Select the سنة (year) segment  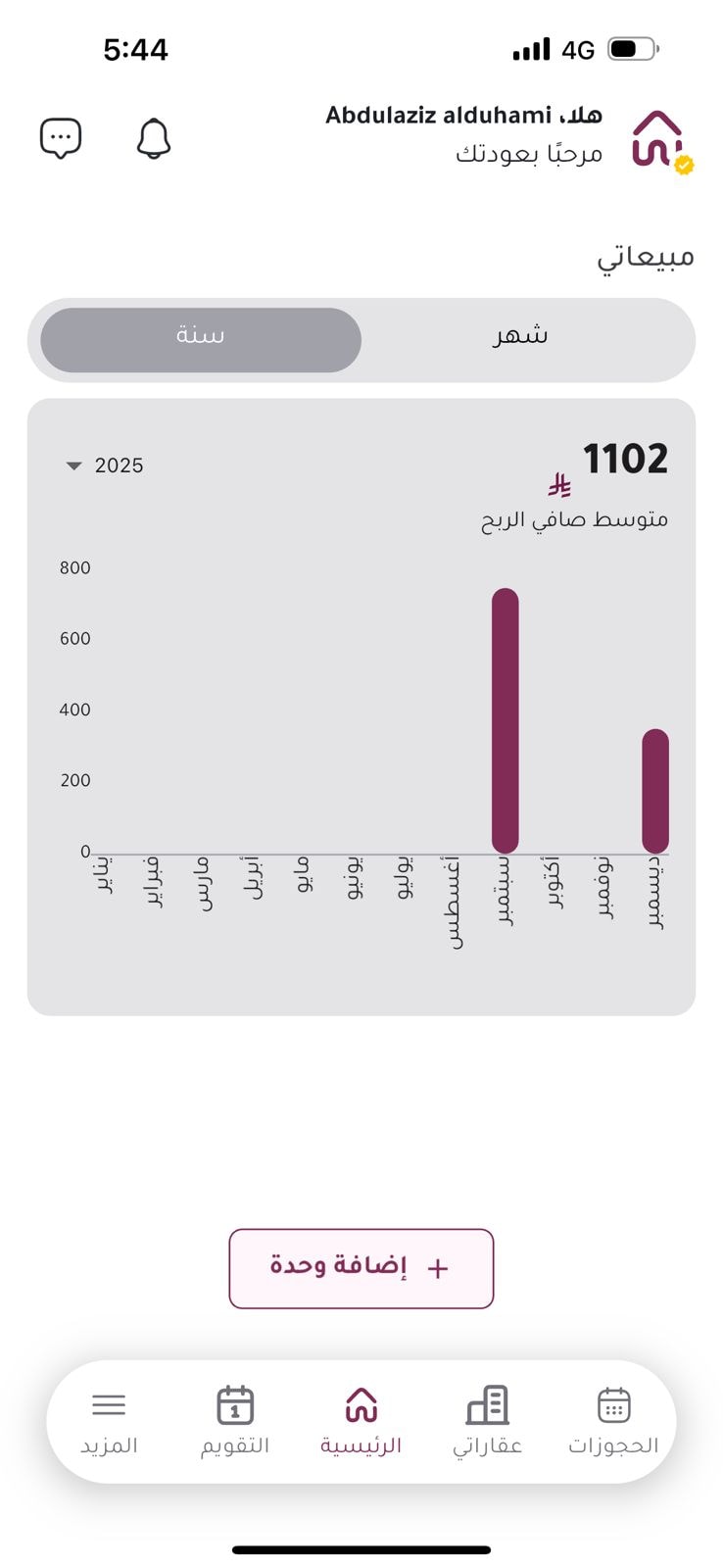click(x=201, y=339)
